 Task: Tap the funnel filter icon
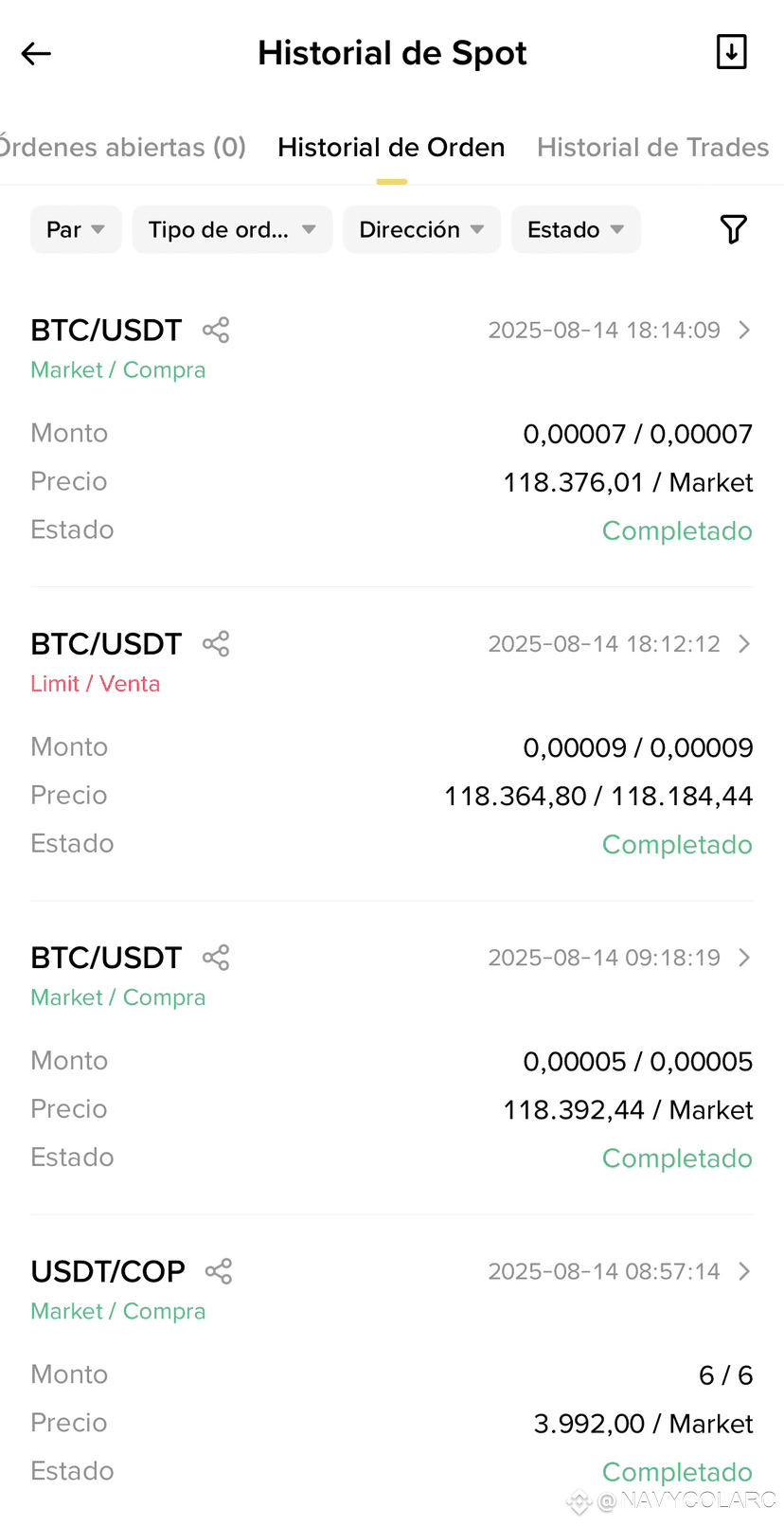coord(733,229)
